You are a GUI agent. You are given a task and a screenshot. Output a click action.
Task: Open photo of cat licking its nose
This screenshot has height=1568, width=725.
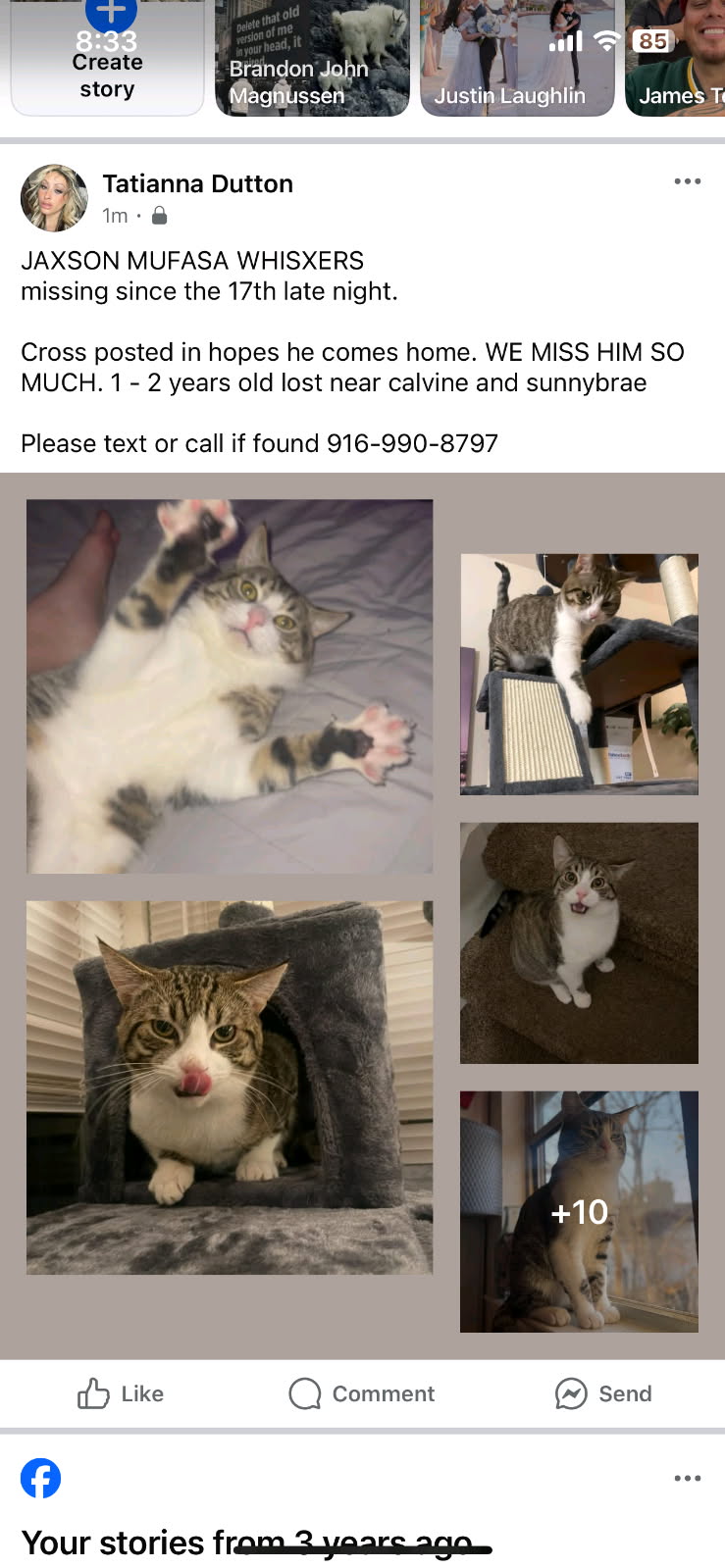pos(230,1087)
